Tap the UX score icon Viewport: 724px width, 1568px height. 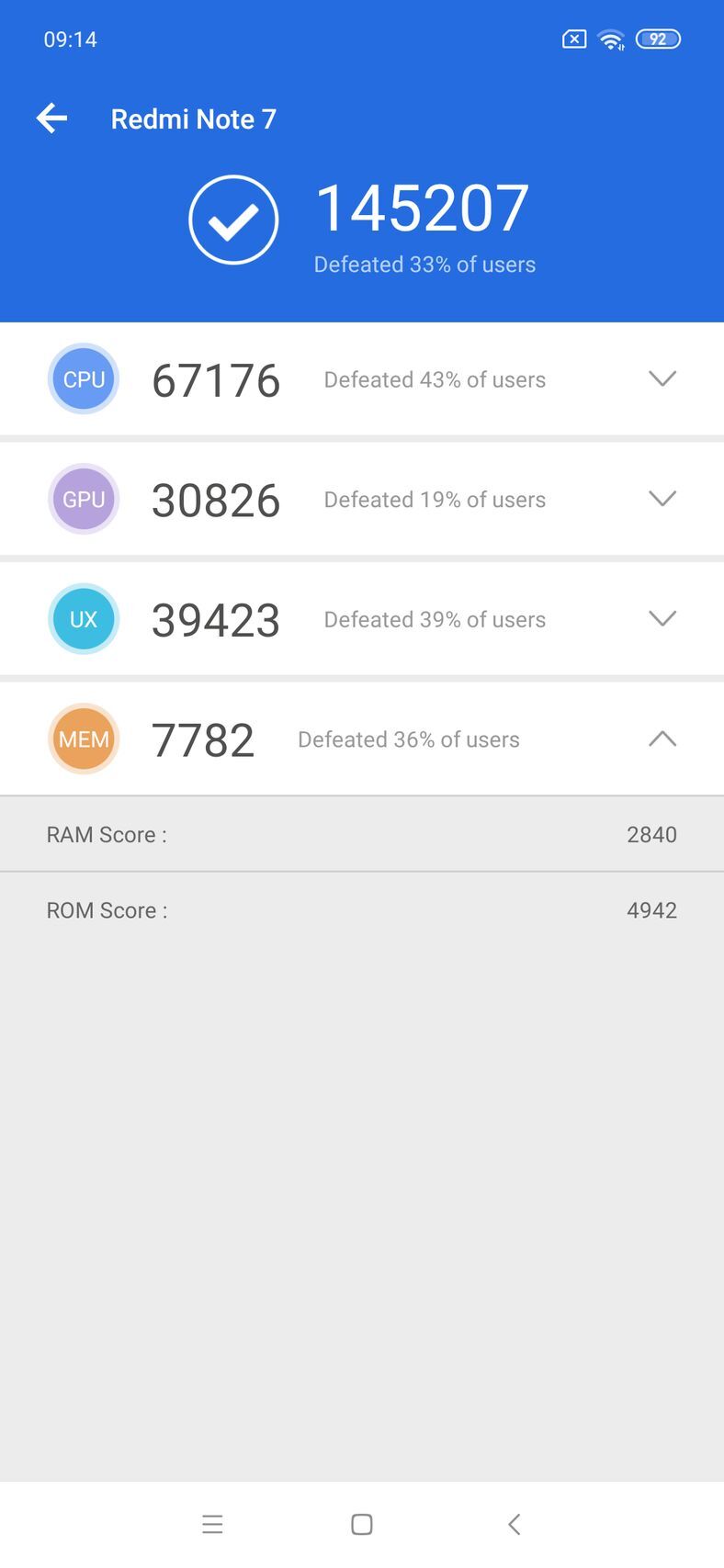click(84, 619)
